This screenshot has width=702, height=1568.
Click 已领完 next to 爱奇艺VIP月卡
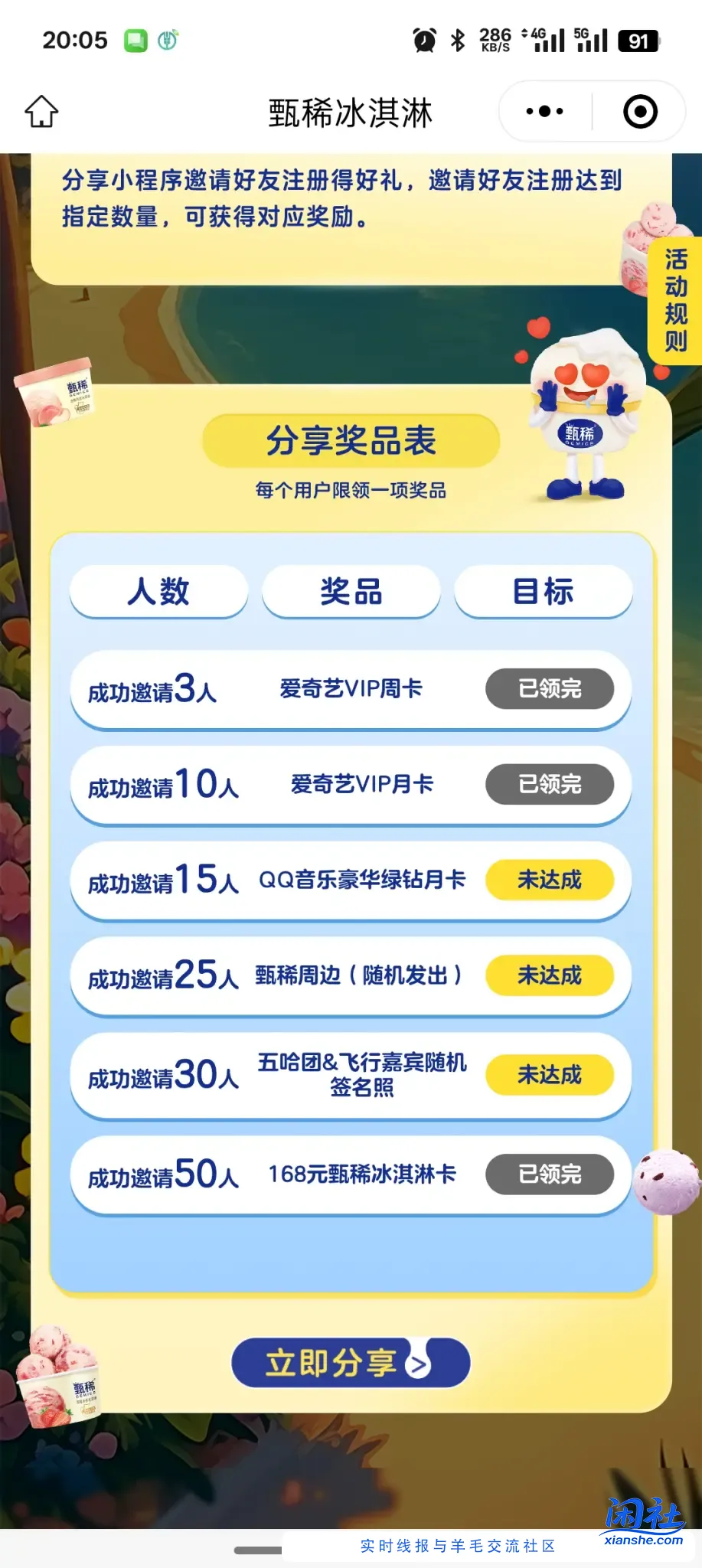coord(550,784)
